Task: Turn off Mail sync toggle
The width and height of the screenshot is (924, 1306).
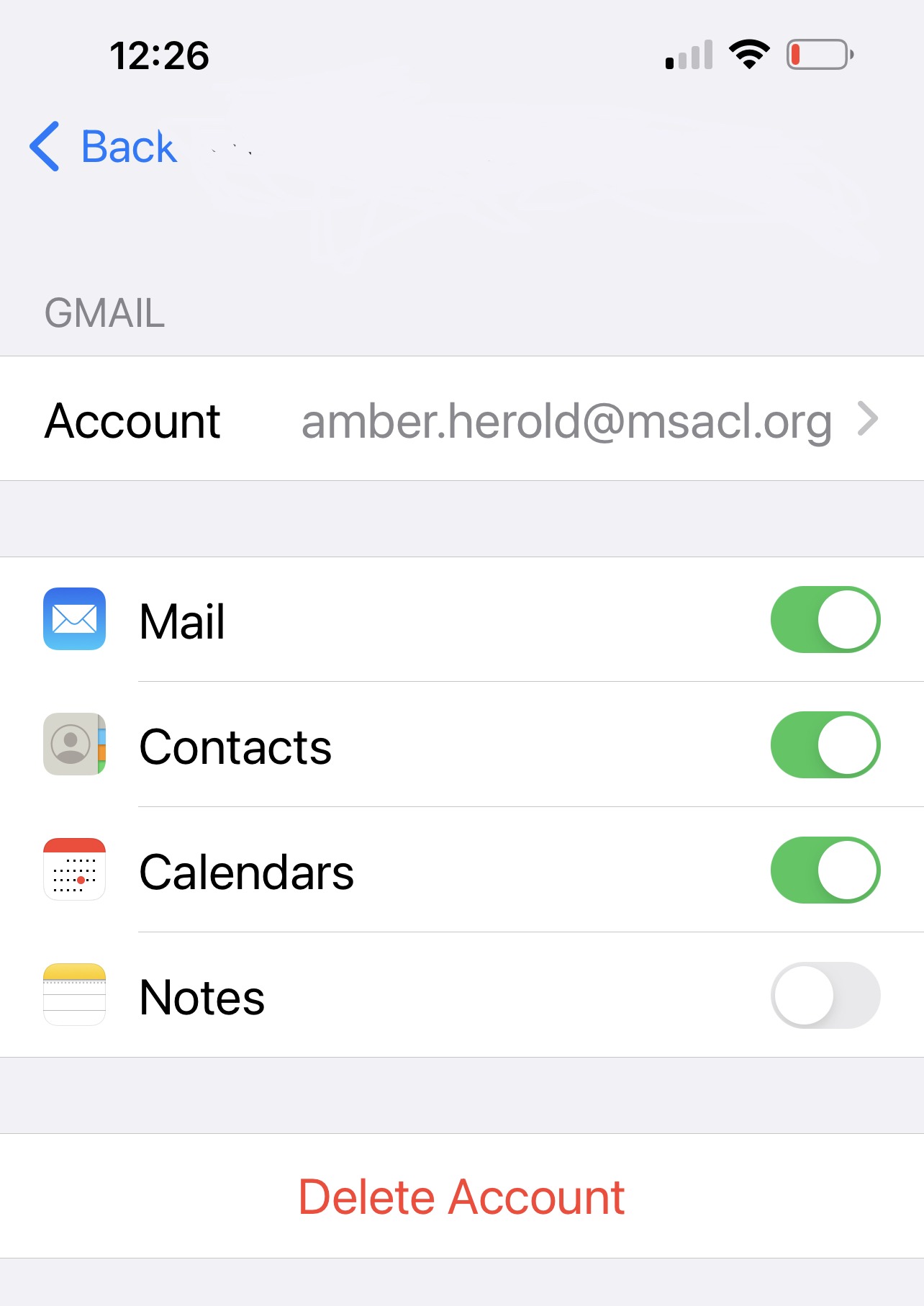Action: 825,620
